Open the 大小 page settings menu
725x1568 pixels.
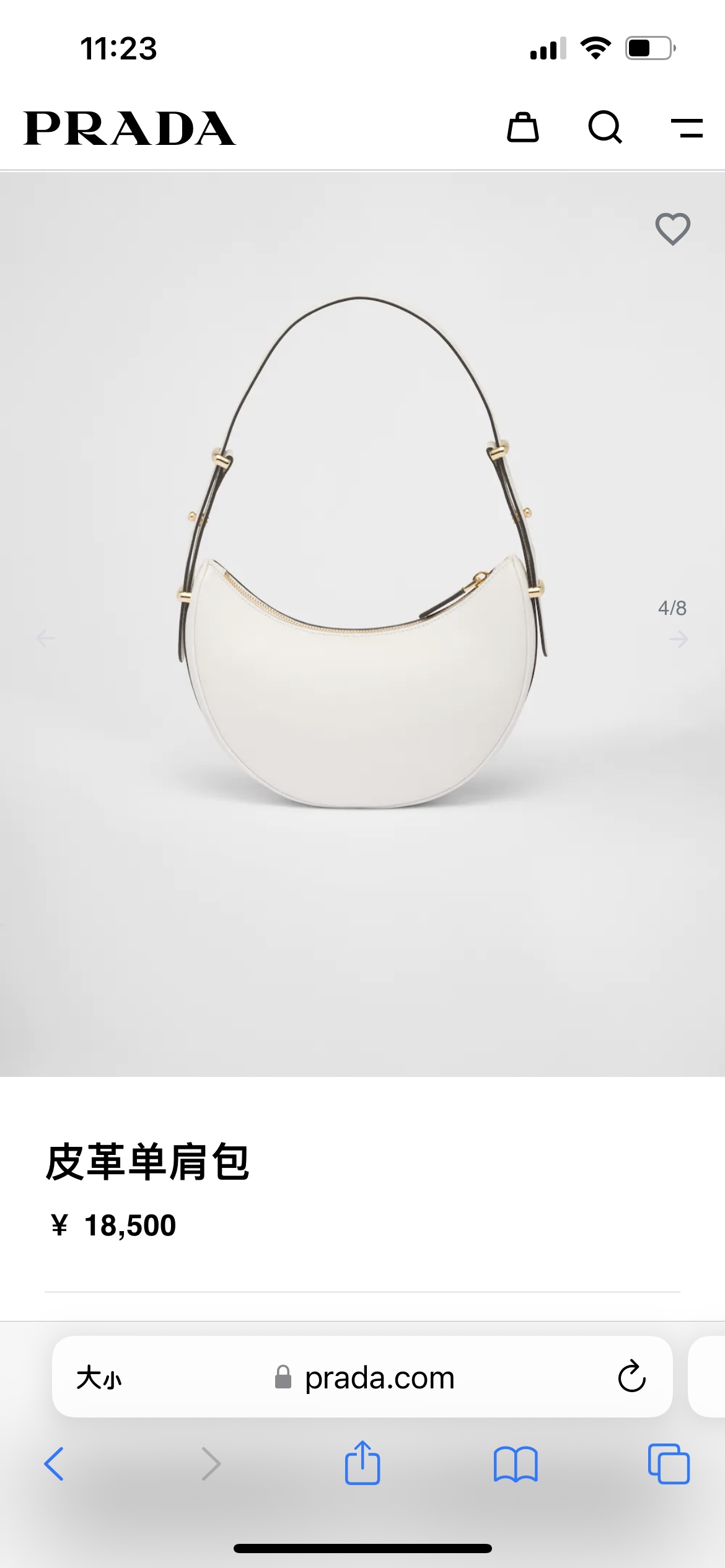[x=99, y=1379]
